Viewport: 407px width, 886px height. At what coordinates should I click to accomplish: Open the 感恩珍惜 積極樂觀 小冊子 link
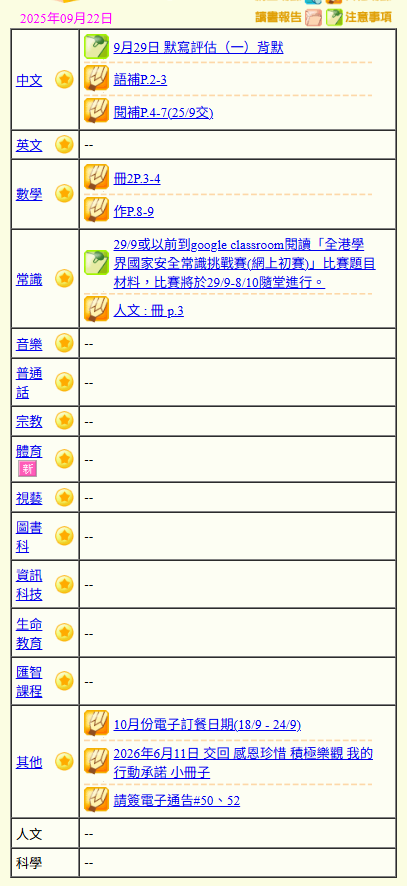point(243,763)
